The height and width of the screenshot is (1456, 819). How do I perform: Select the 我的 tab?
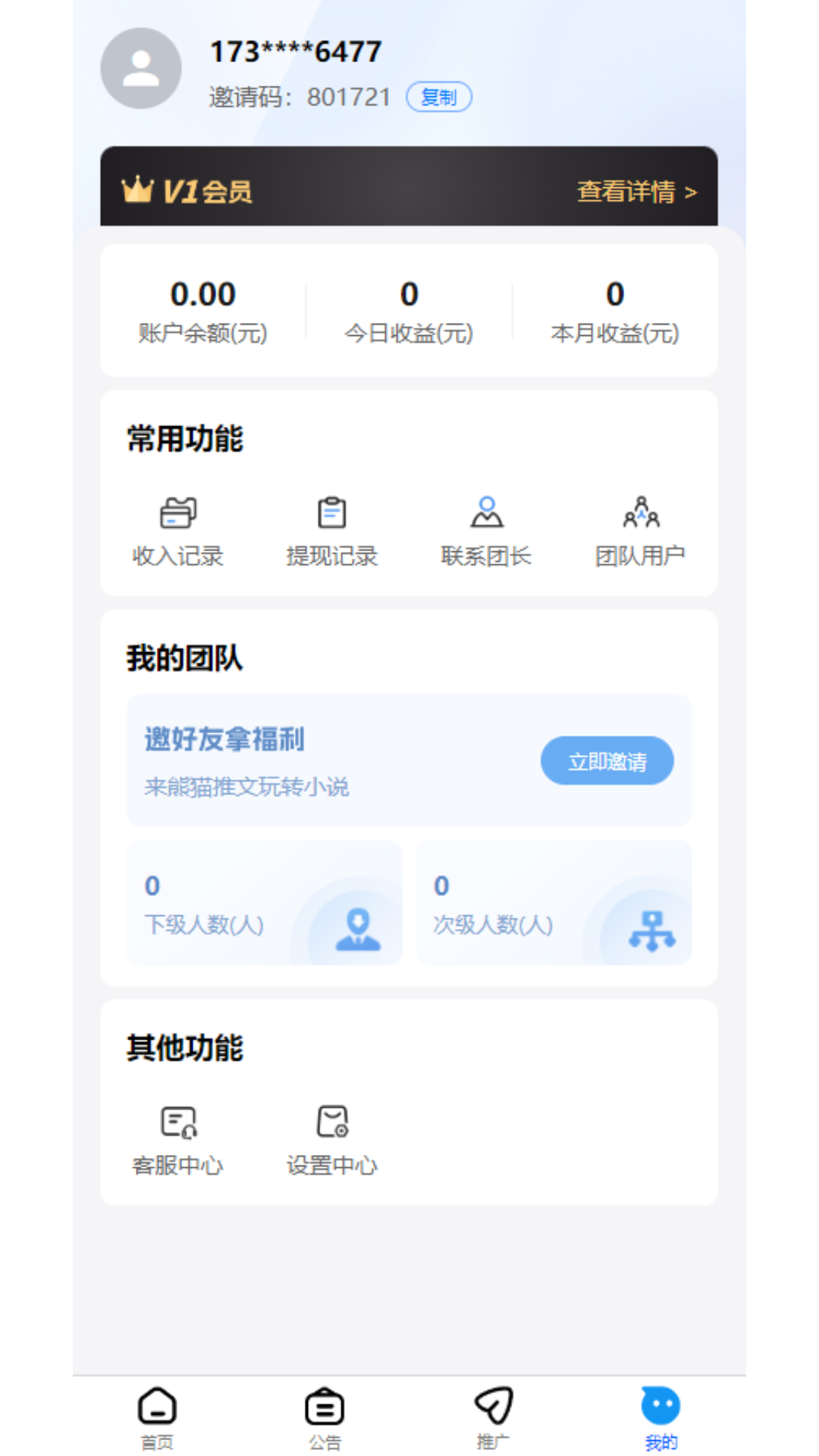coord(661,1418)
